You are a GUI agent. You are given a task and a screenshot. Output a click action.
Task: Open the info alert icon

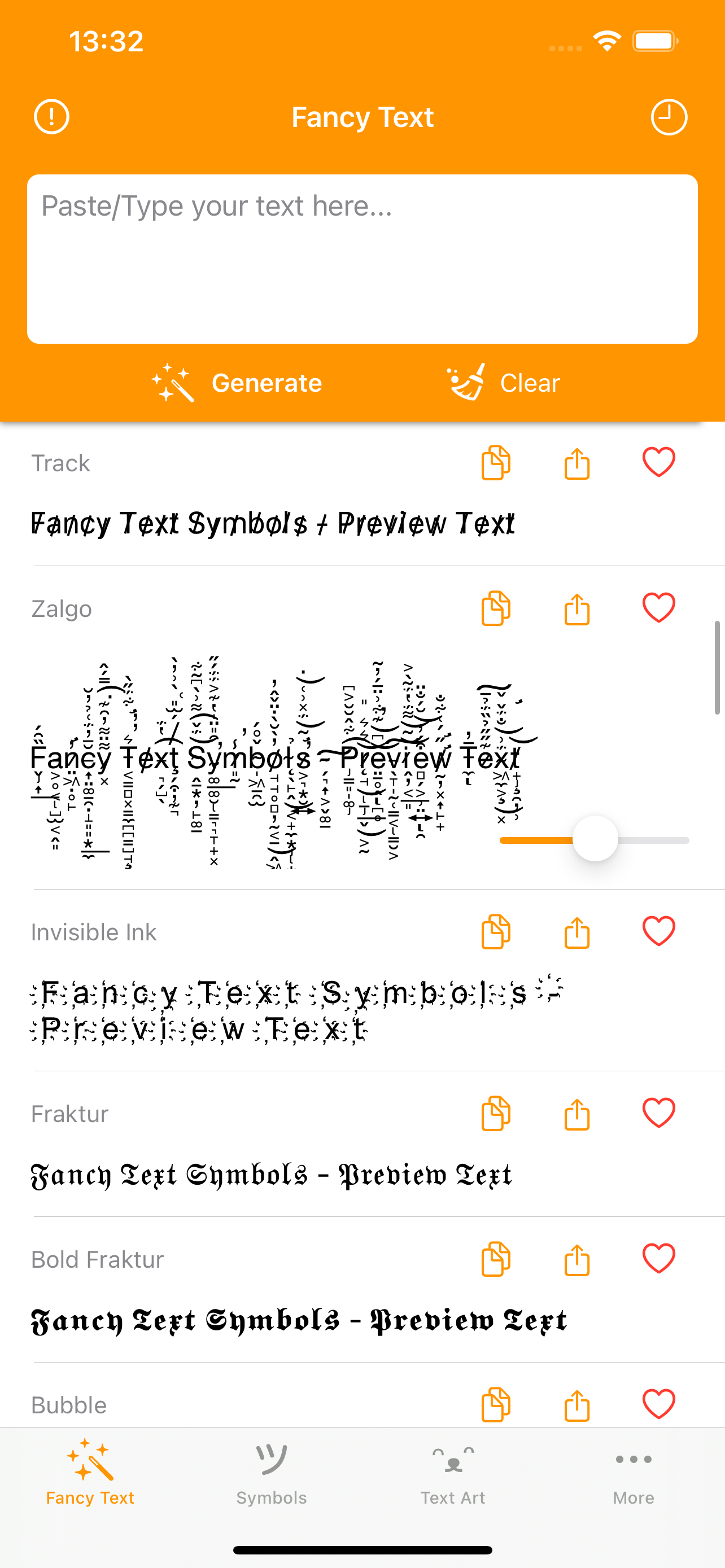[x=52, y=117]
